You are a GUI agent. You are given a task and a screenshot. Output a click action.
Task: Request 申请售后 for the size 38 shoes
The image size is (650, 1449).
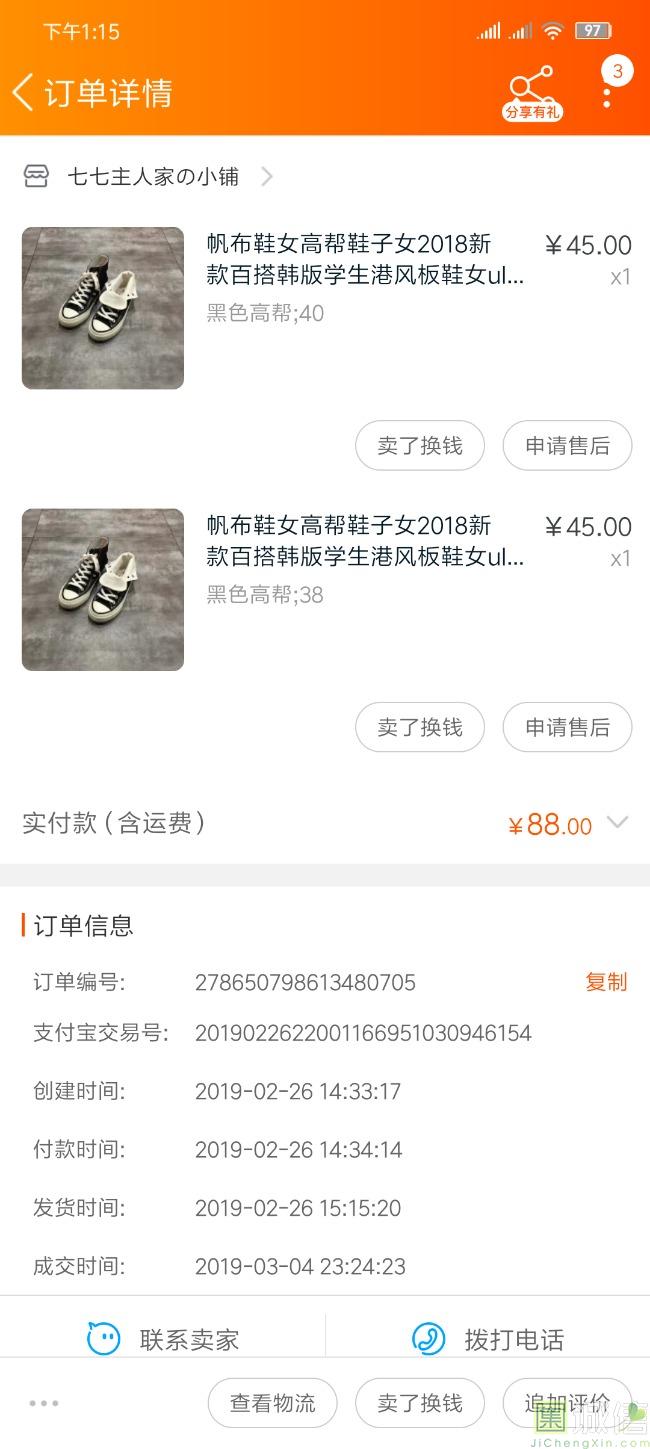567,727
